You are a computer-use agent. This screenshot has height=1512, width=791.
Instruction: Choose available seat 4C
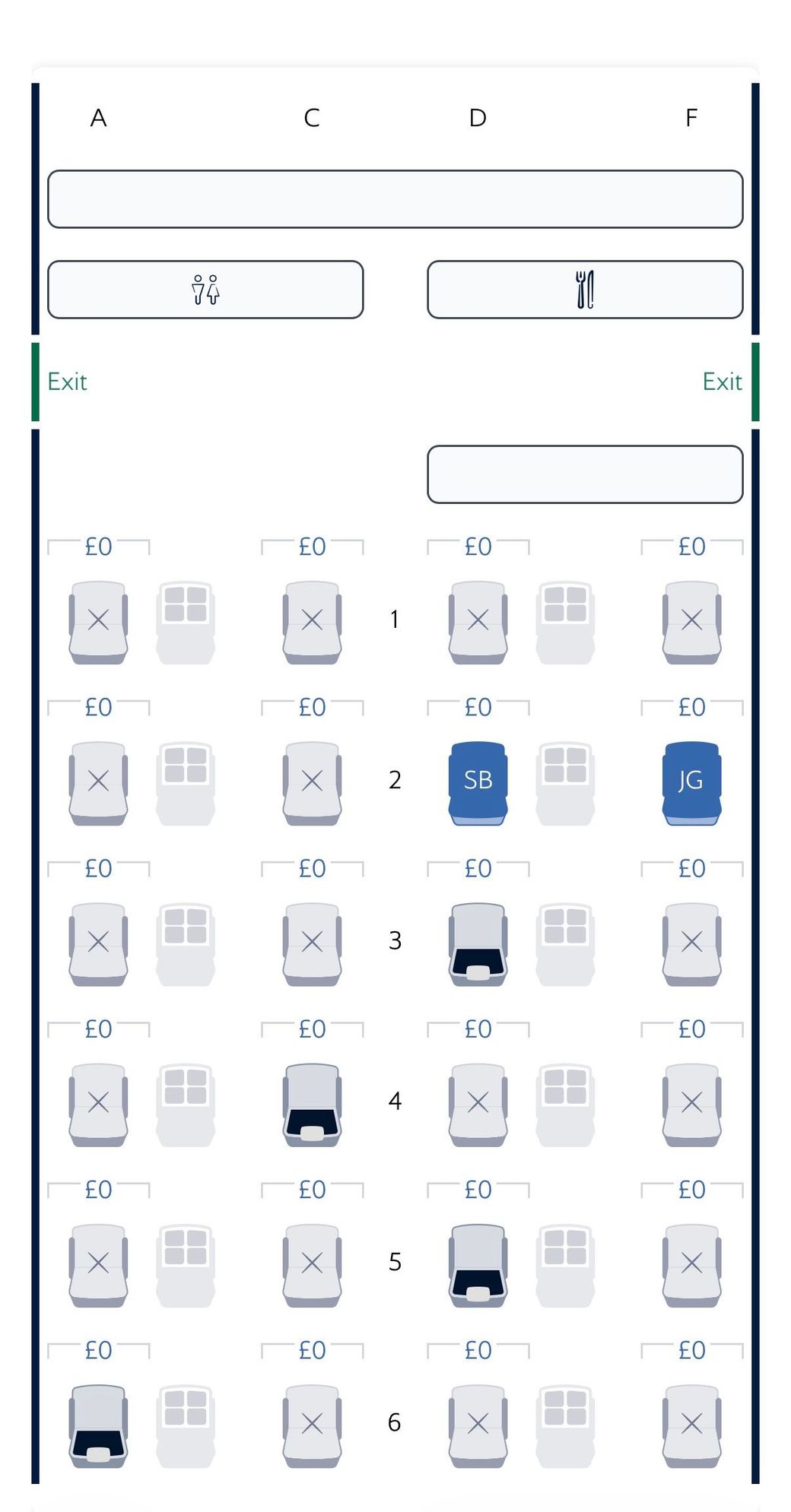(x=312, y=1105)
